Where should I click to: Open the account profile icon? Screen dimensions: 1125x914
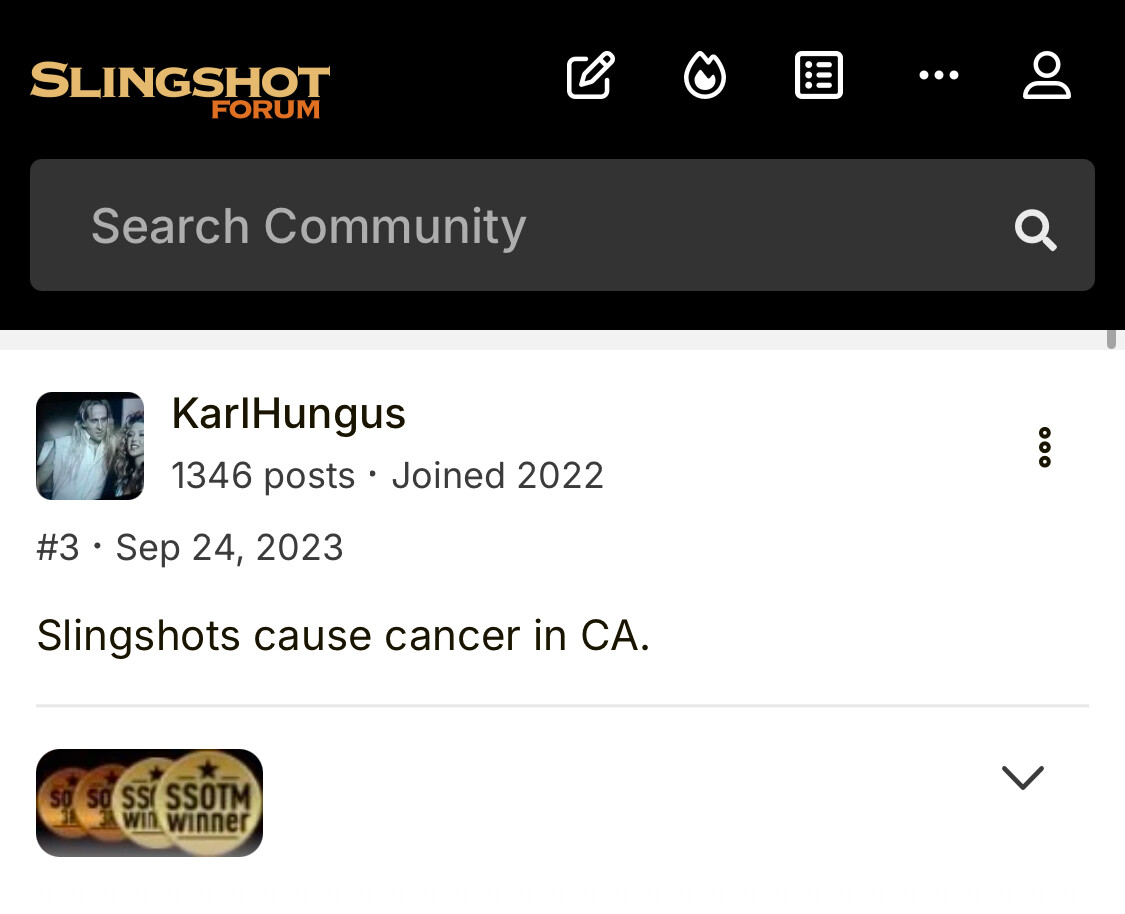1046,76
